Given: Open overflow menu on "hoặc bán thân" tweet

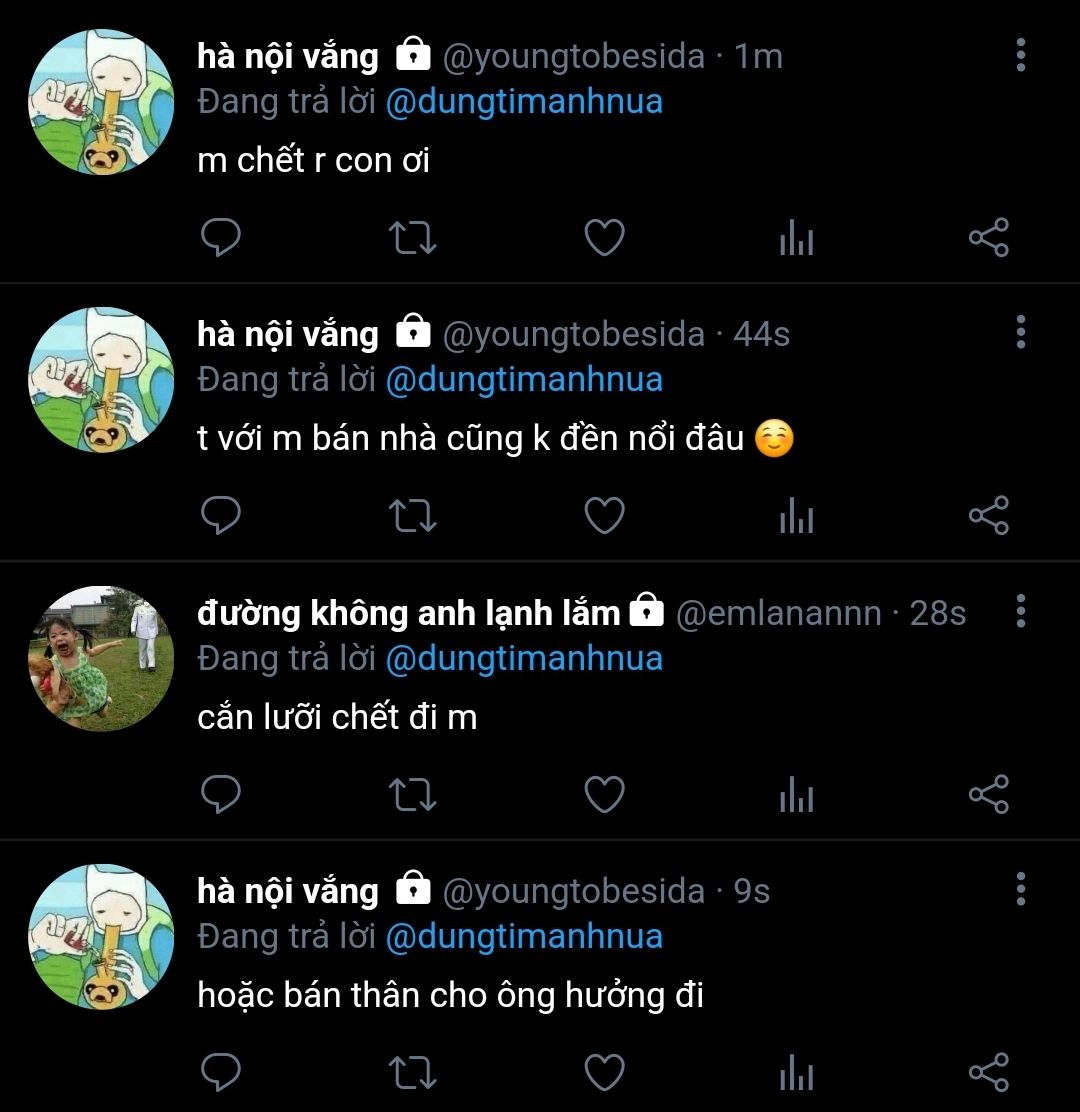Looking at the screenshot, I should 1020,888.
